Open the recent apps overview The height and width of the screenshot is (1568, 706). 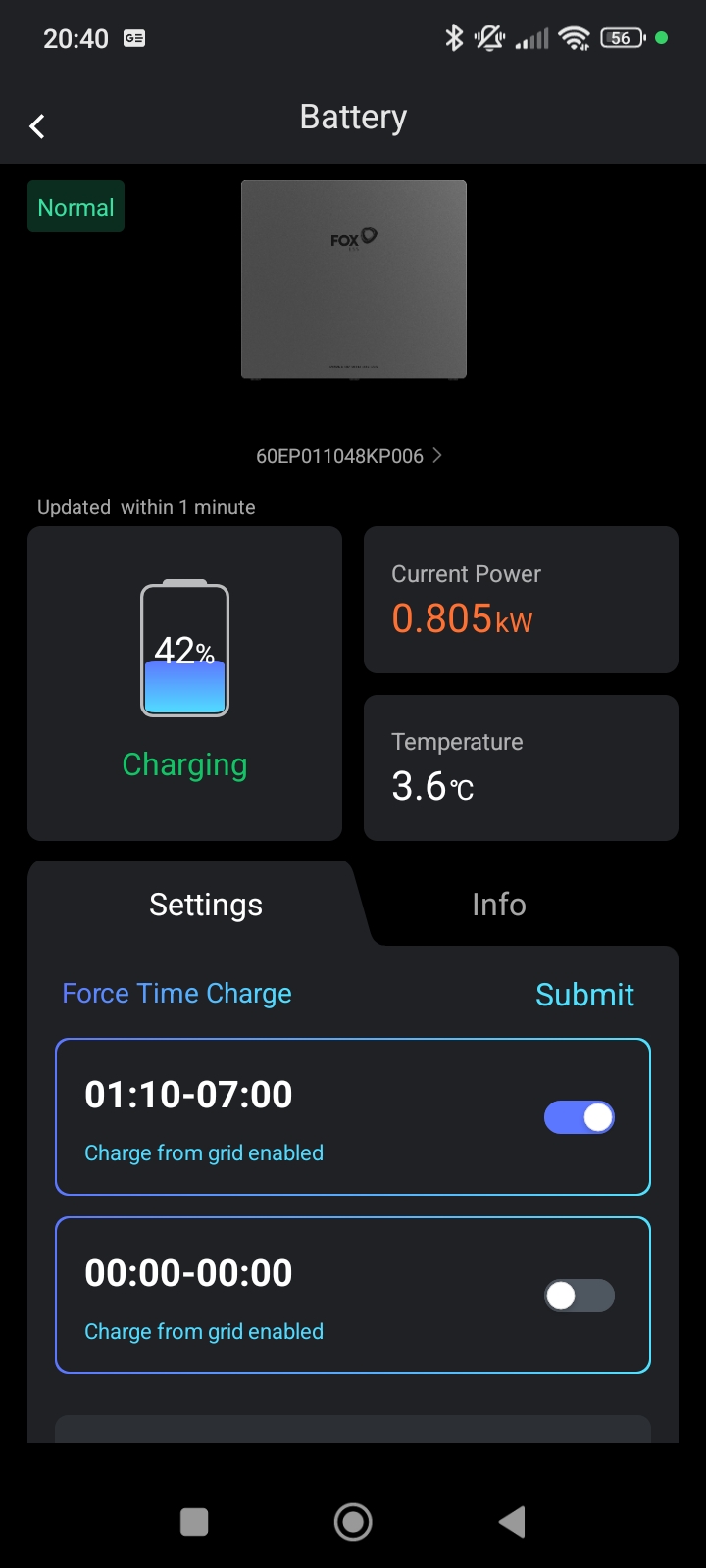coord(194,1522)
